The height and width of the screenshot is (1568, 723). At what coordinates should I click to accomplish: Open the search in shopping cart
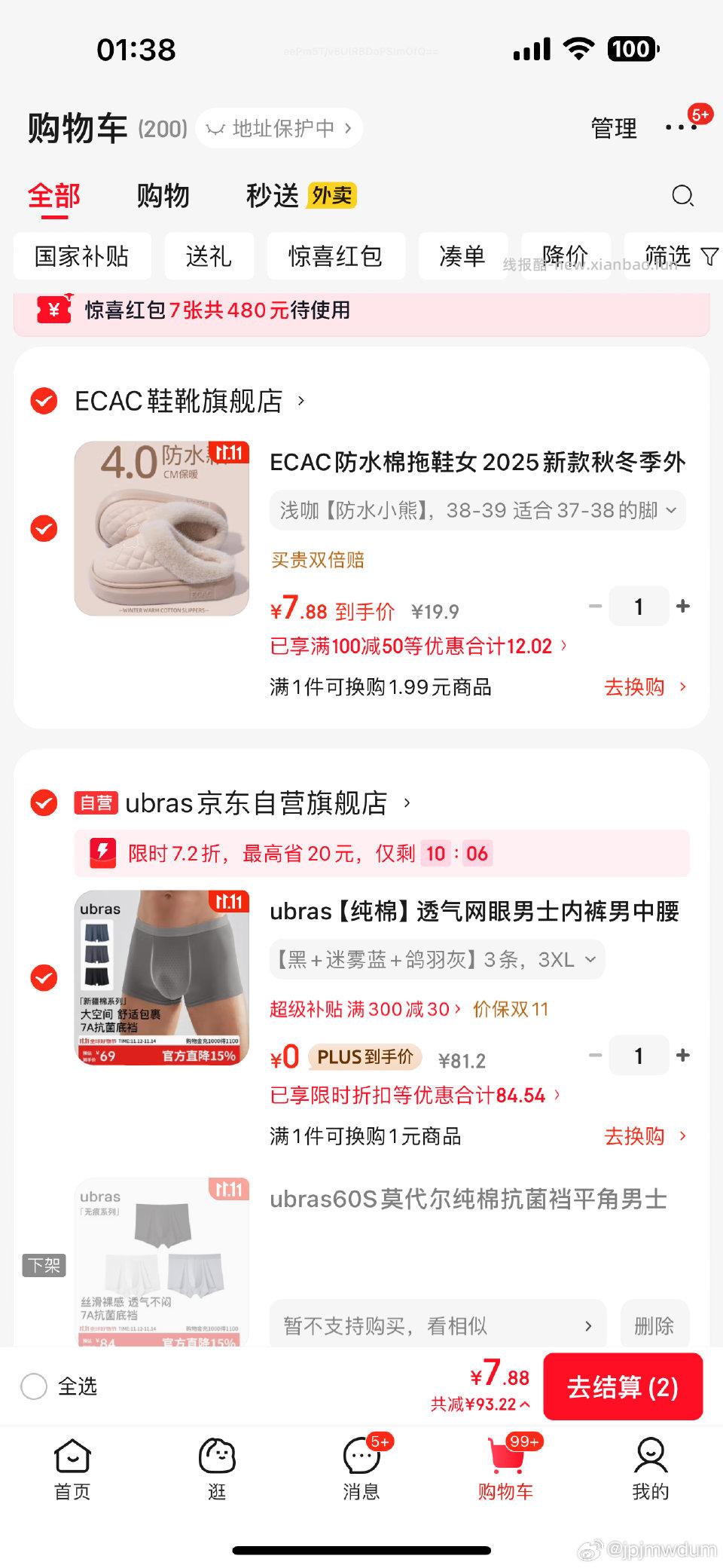click(x=682, y=195)
